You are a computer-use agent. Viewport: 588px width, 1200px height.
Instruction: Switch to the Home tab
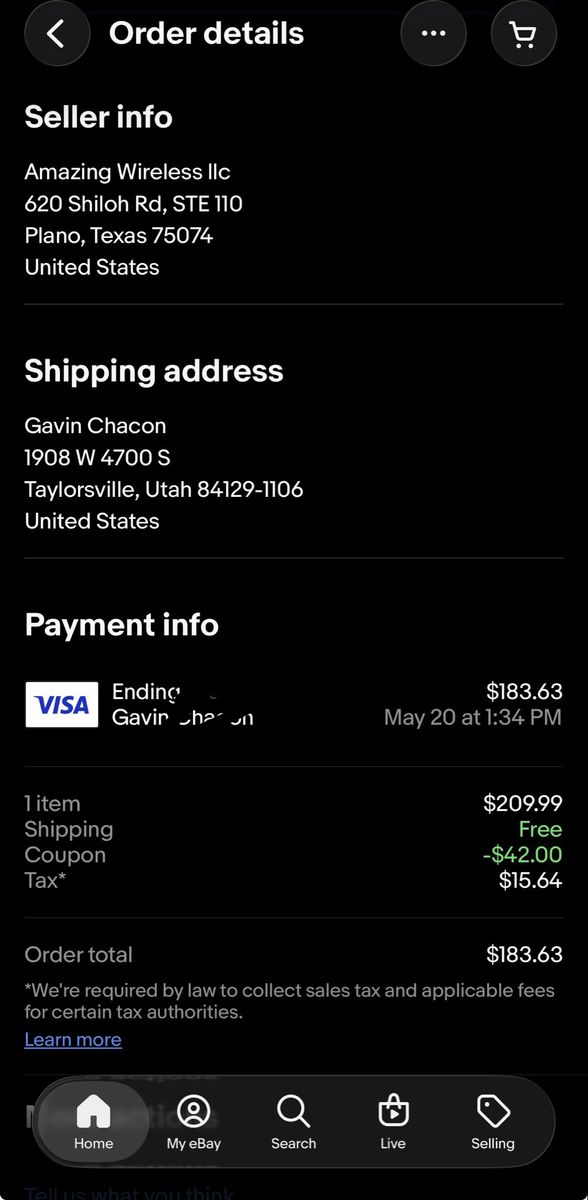pos(94,1122)
